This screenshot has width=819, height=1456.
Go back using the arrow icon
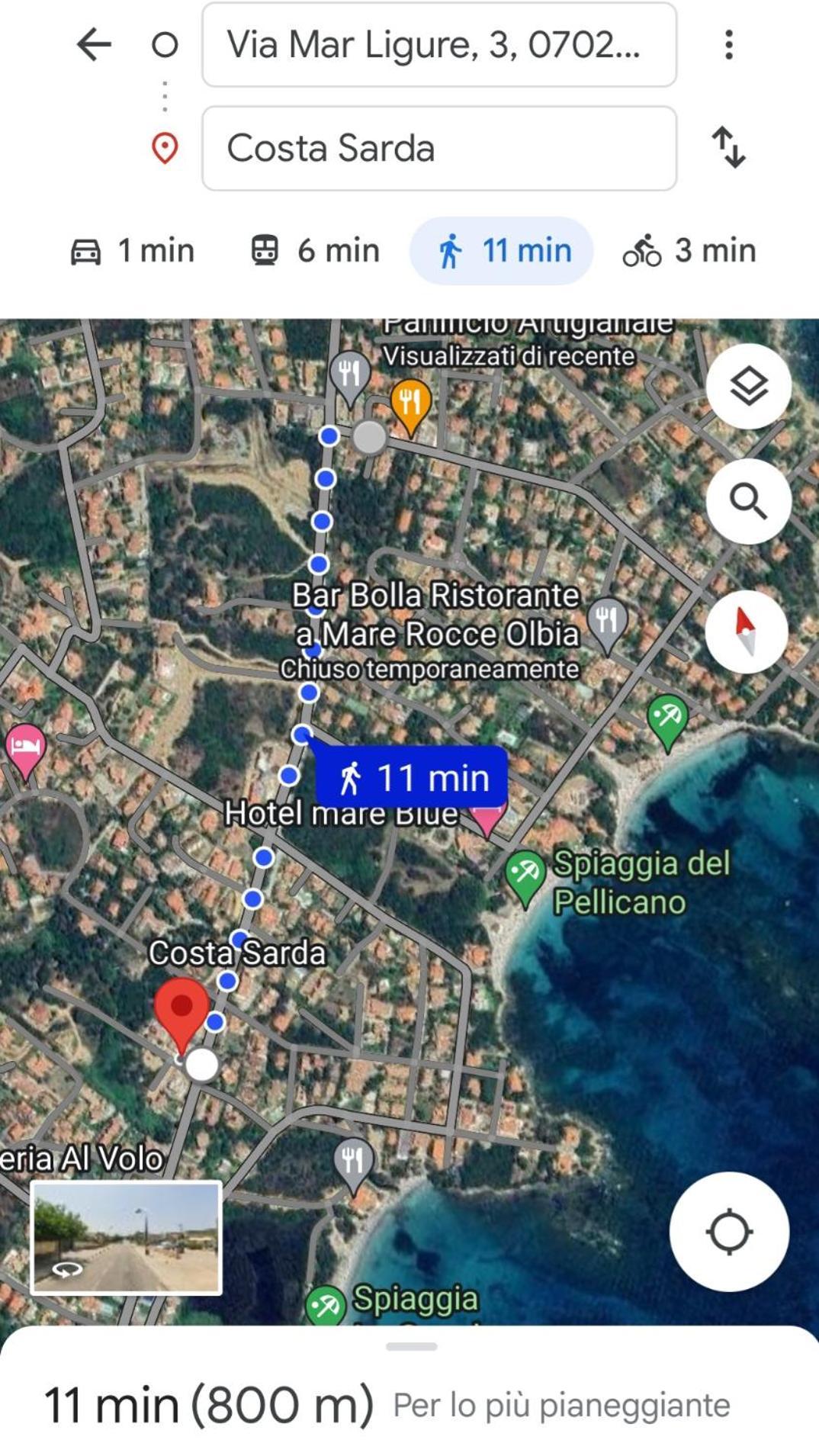tap(95, 44)
